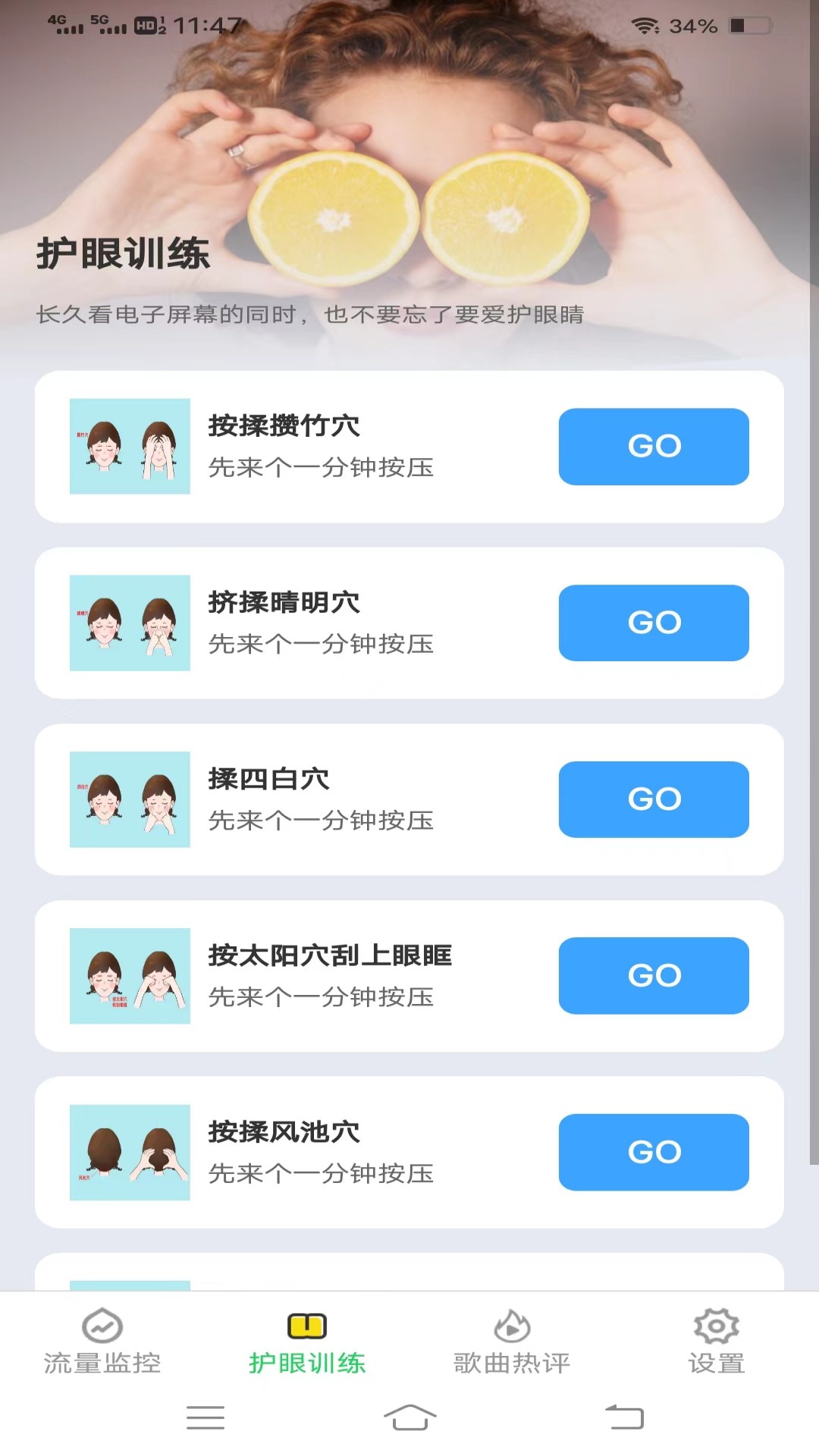The width and height of the screenshot is (819, 1456).
Task: Tap the 护眼训练 header banner image
Action: (409, 174)
